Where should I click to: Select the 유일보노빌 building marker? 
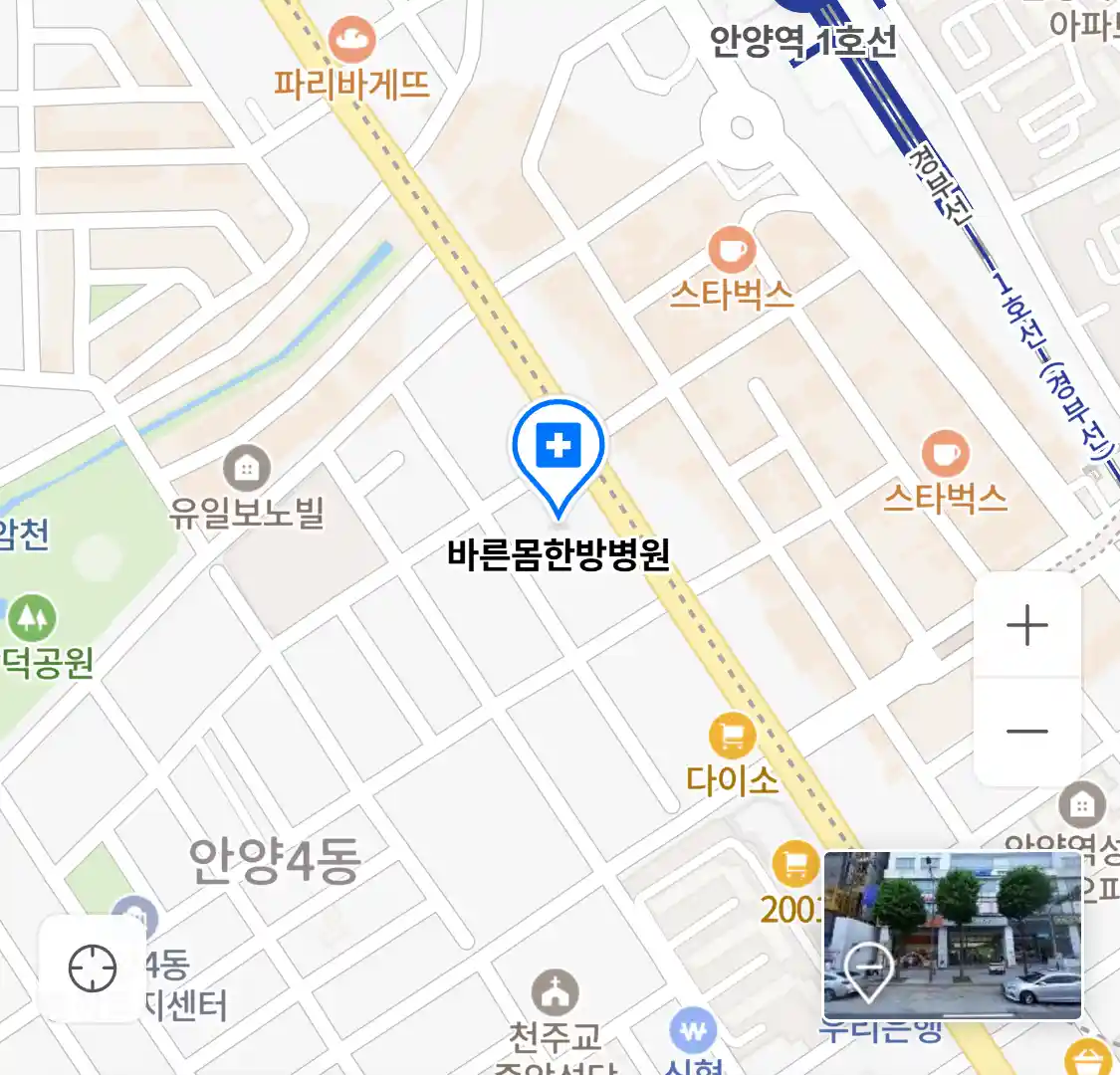coord(247,467)
